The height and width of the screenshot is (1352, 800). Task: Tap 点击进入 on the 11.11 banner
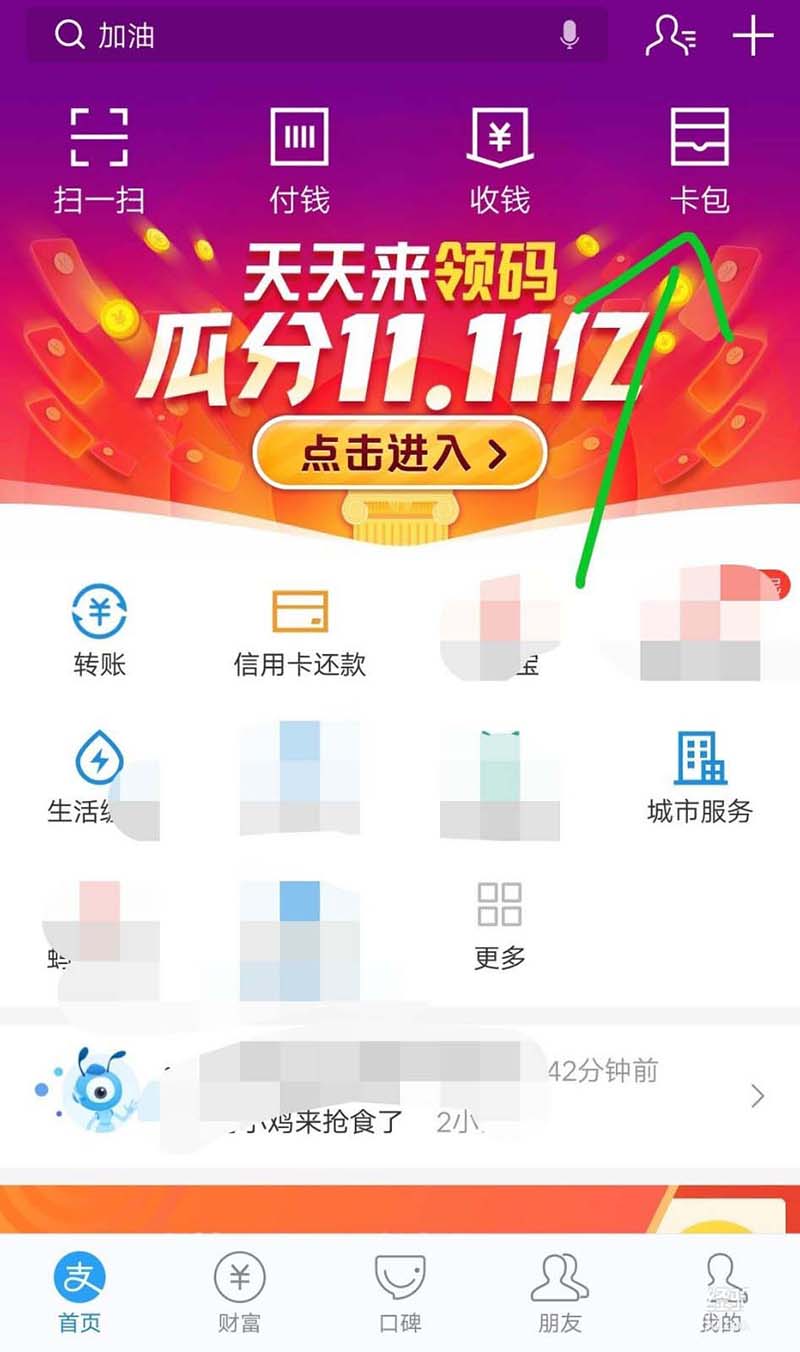click(x=398, y=455)
